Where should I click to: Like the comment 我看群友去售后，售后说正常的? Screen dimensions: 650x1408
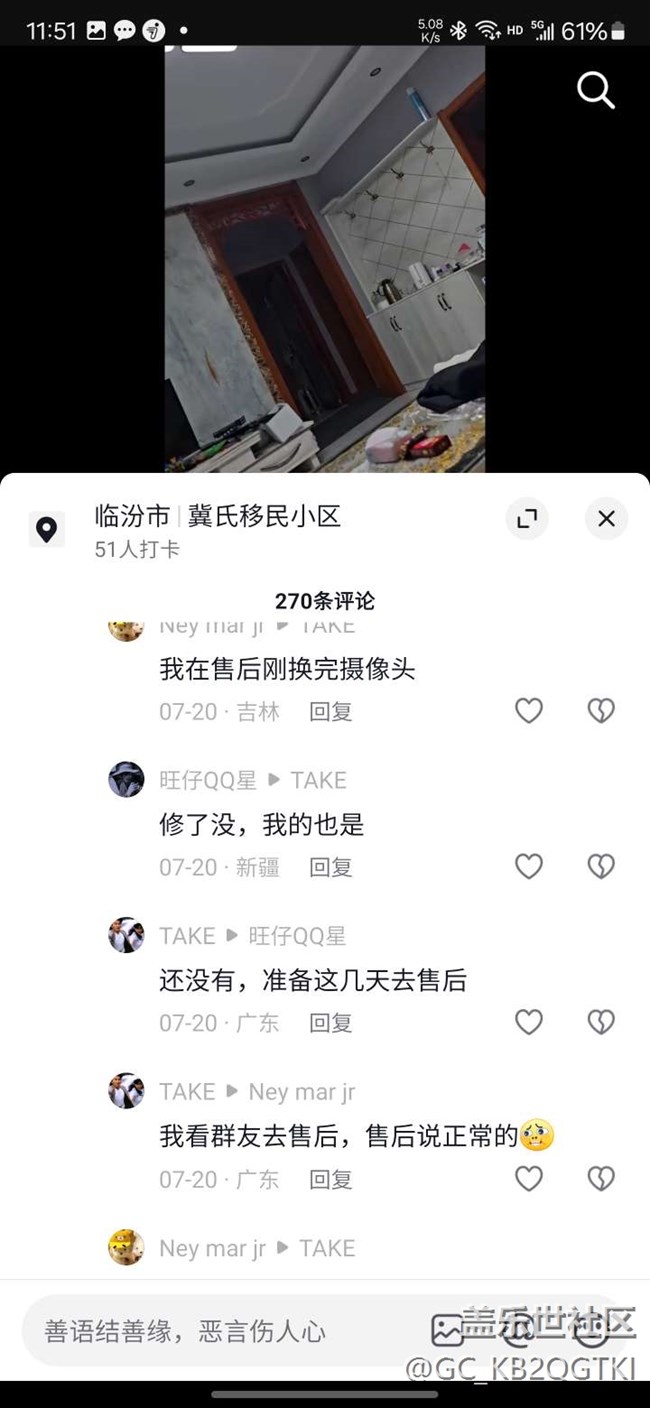click(528, 1179)
